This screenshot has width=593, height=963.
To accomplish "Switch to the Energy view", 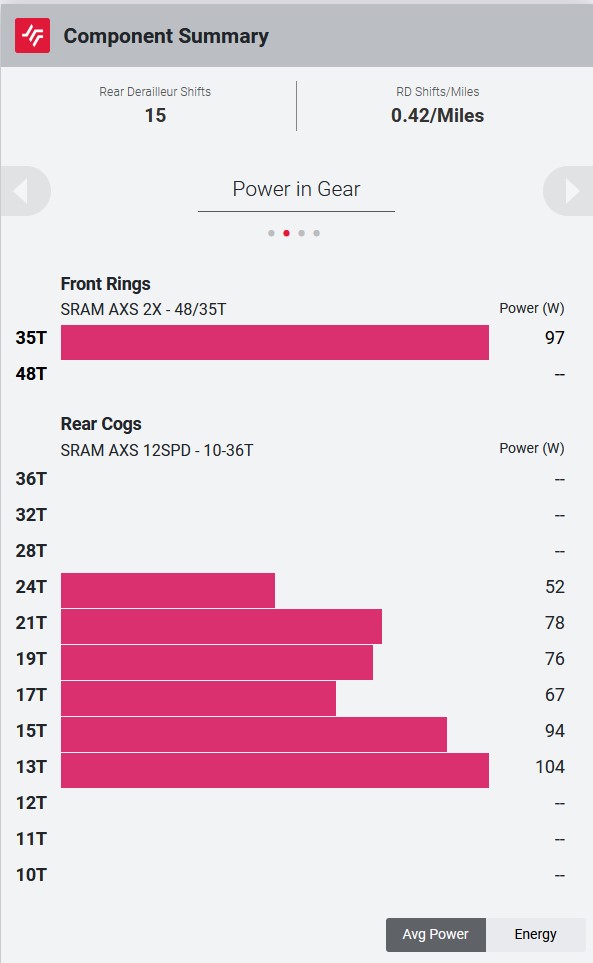I will click(535, 935).
